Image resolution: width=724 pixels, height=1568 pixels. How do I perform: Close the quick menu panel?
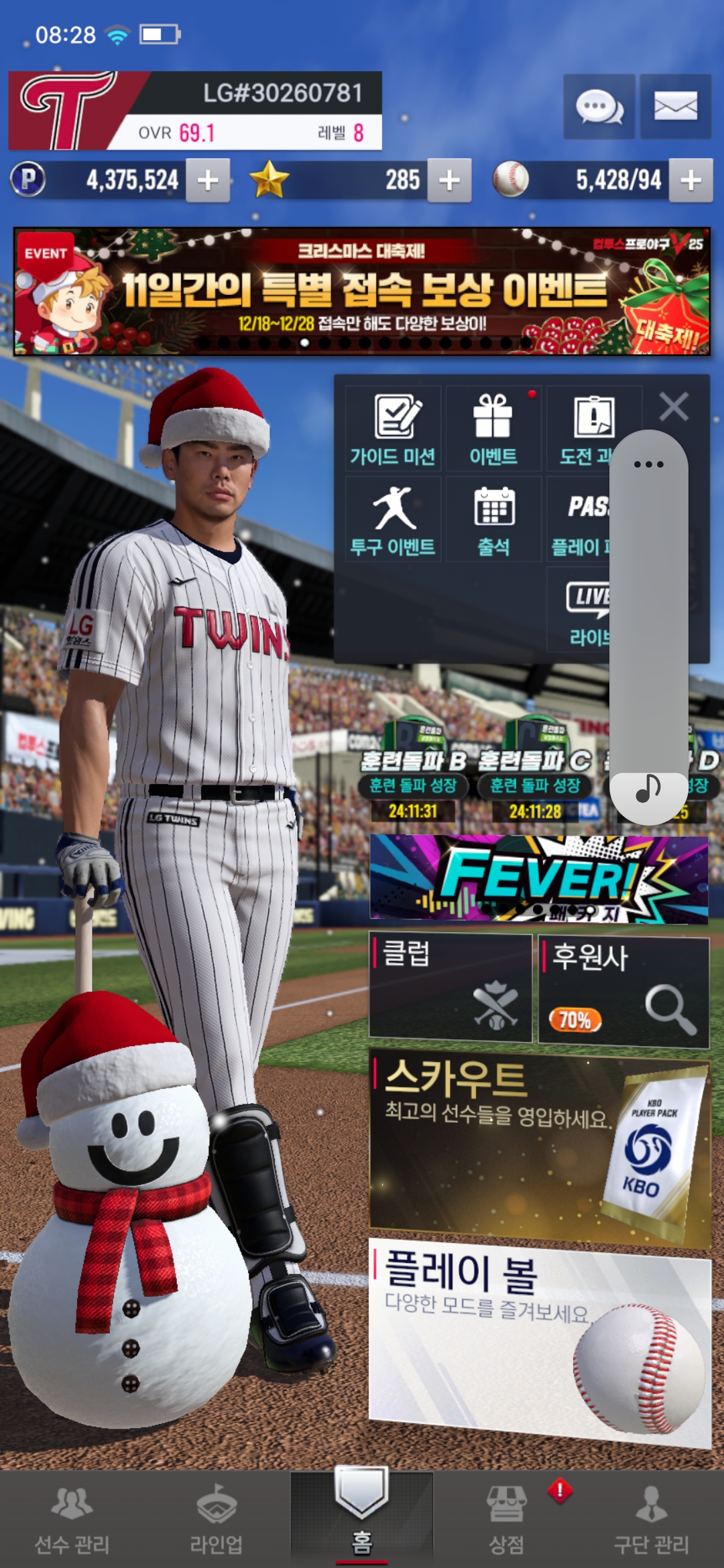(x=674, y=407)
